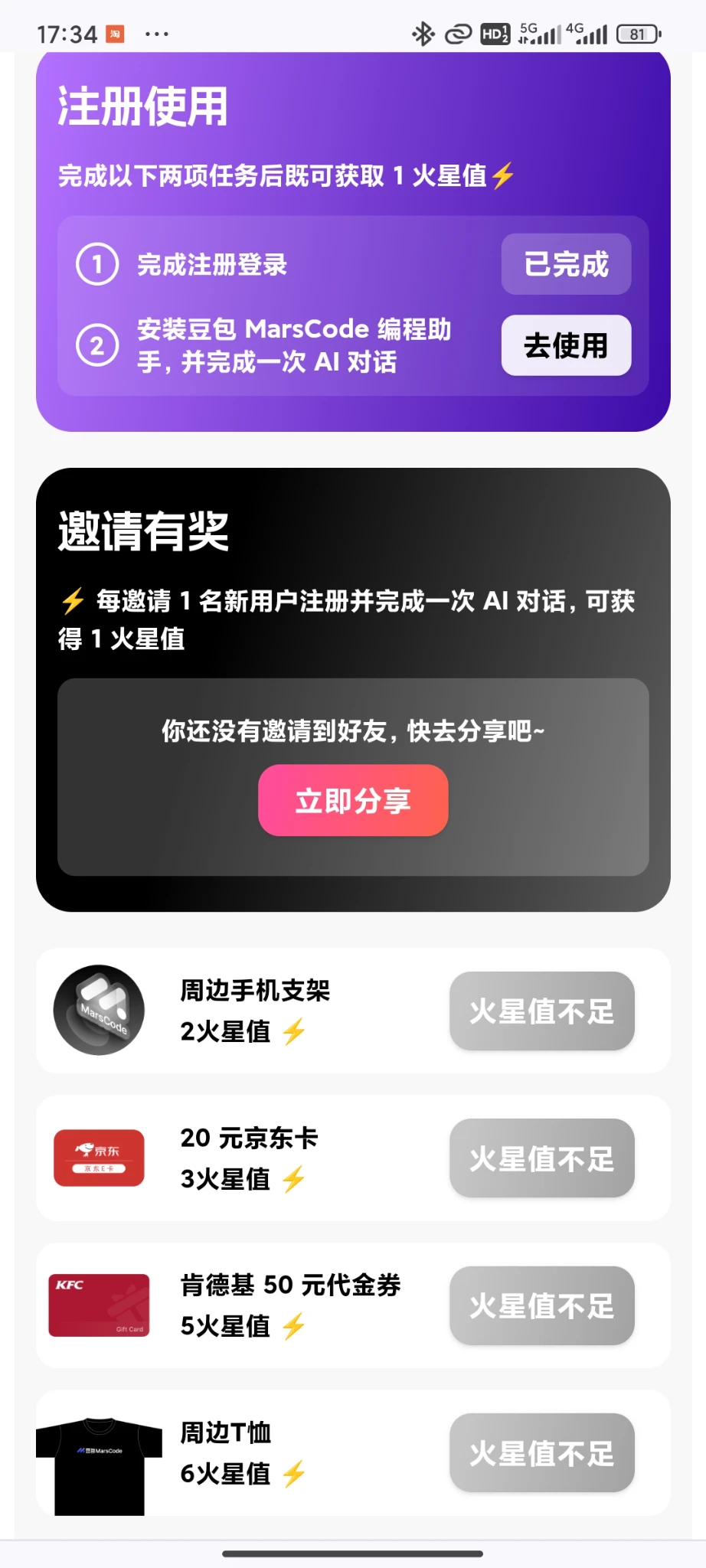
Task: Redeem the 20 元京东卡 reward button
Action: point(541,1158)
